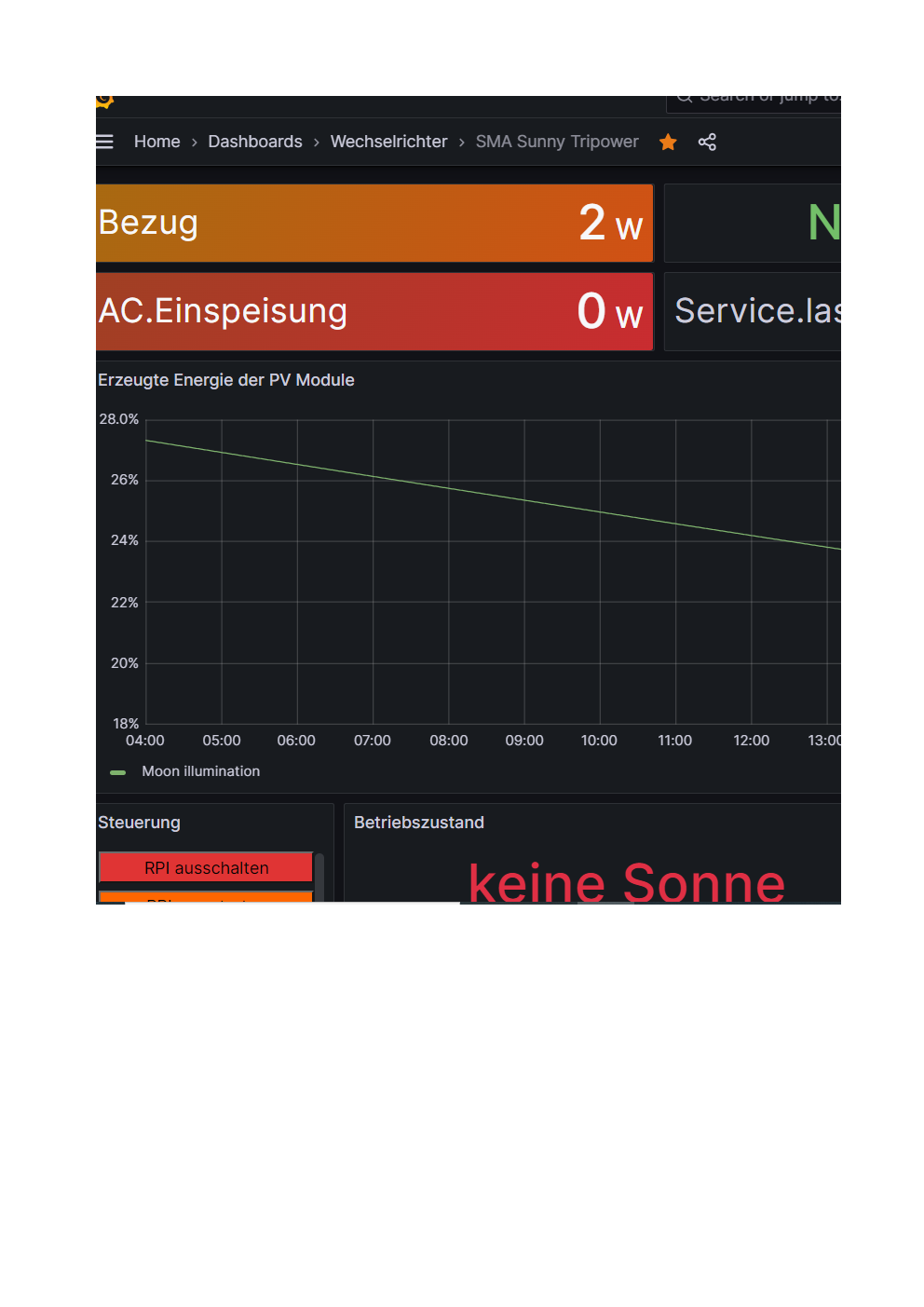Share this dashboard
Screen dimensions: 924x1307
point(707,142)
